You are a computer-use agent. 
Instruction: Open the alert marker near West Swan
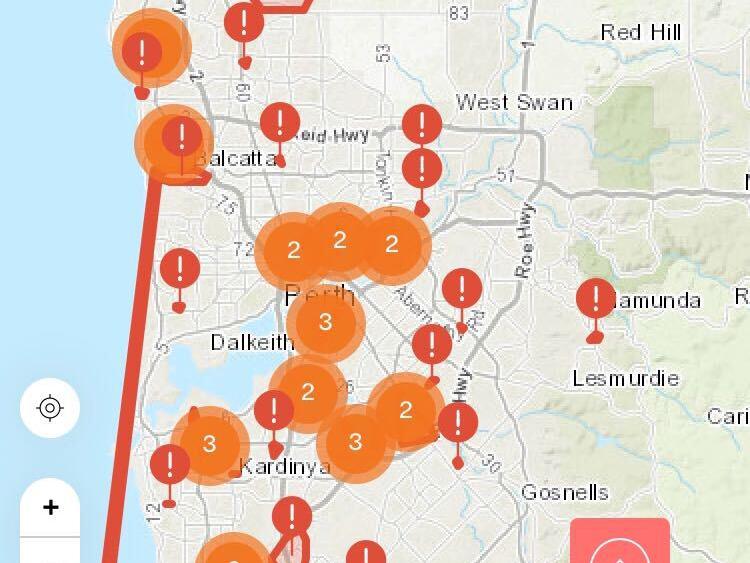click(x=422, y=125)
